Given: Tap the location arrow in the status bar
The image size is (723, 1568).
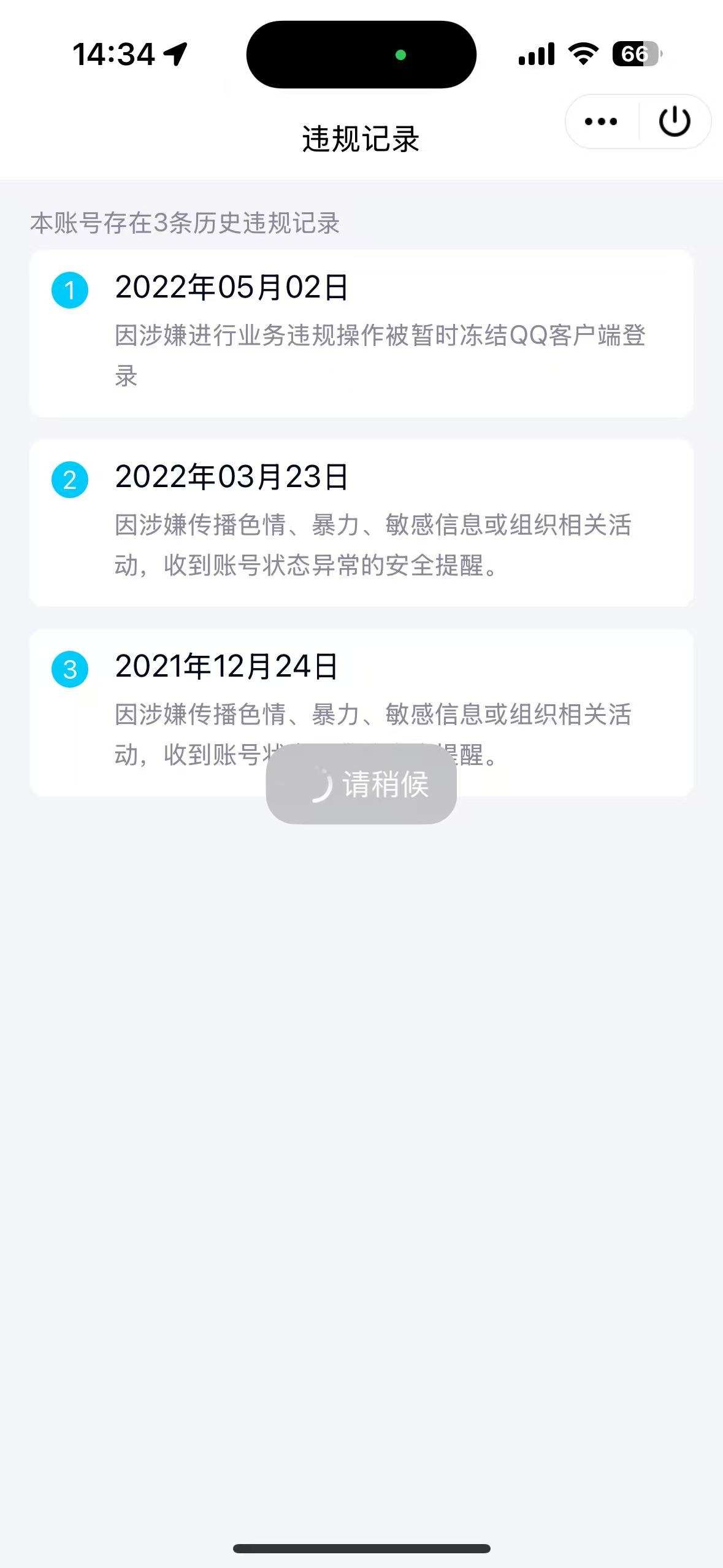Looking at the screenshot, I should tap(176, 54).
